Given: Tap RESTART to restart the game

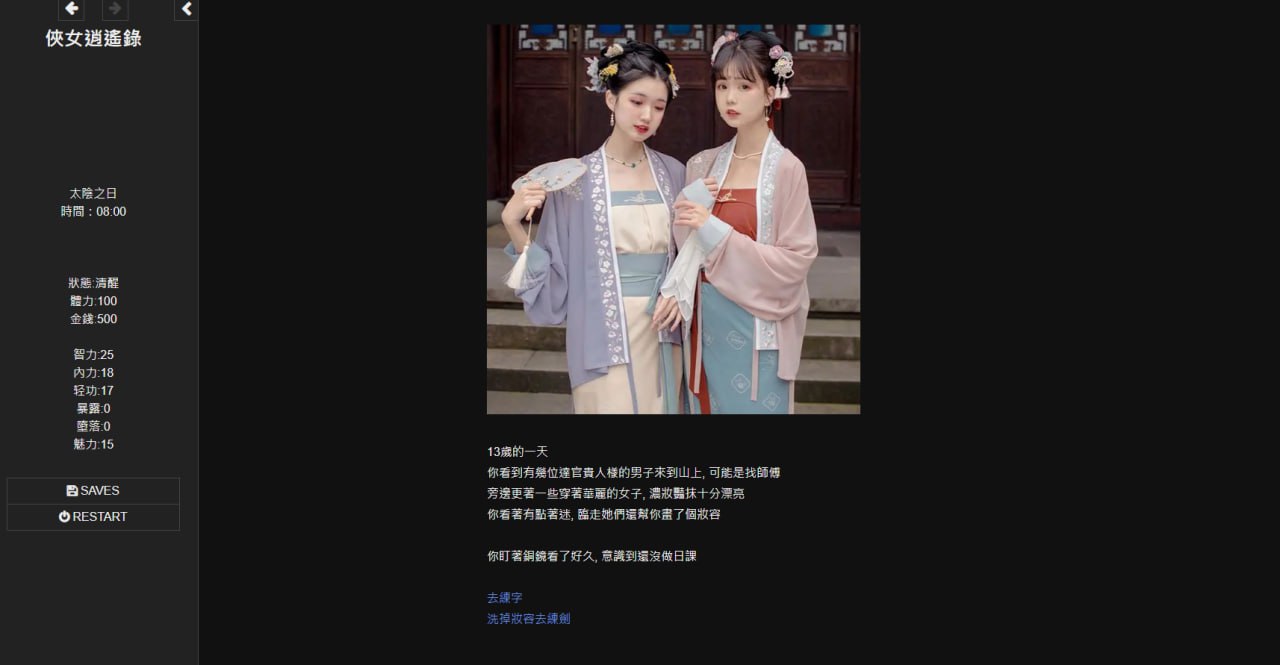Looking at the screenshot, I should [93, 517].
